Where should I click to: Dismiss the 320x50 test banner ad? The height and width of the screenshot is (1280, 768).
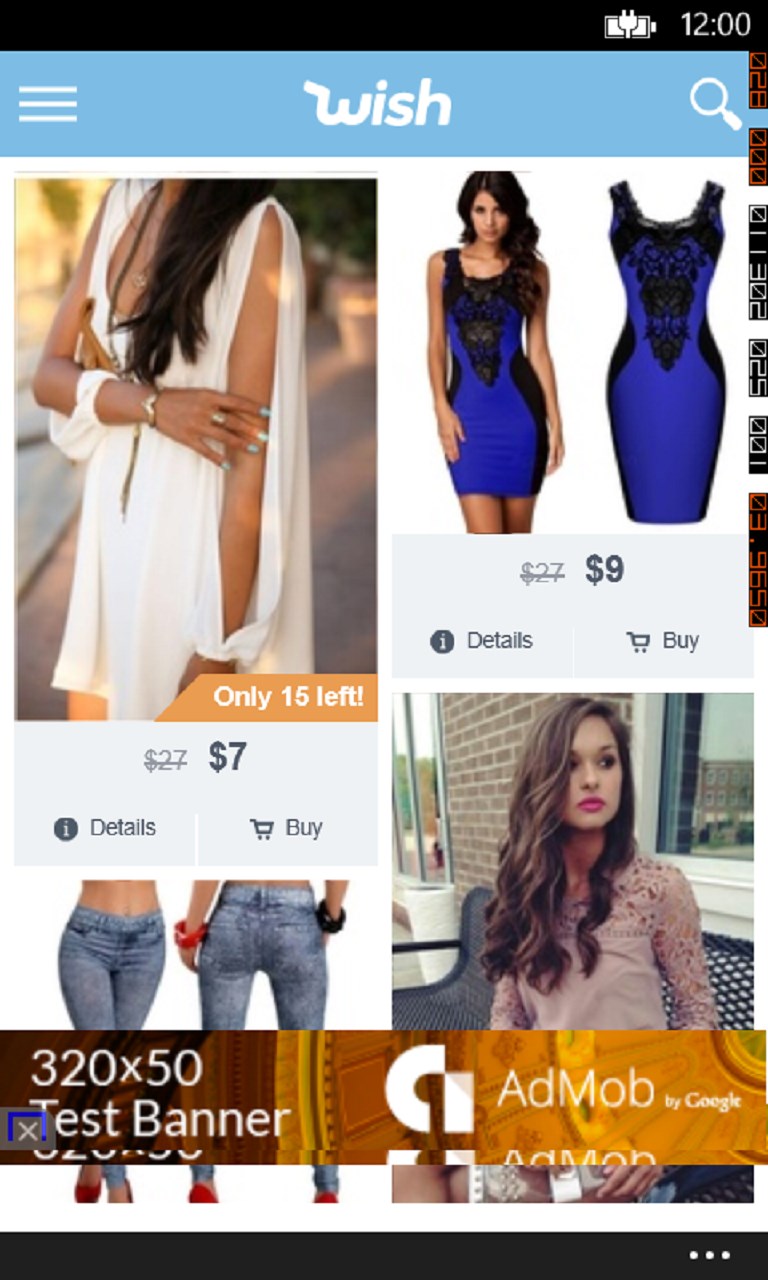(27, 1130)
